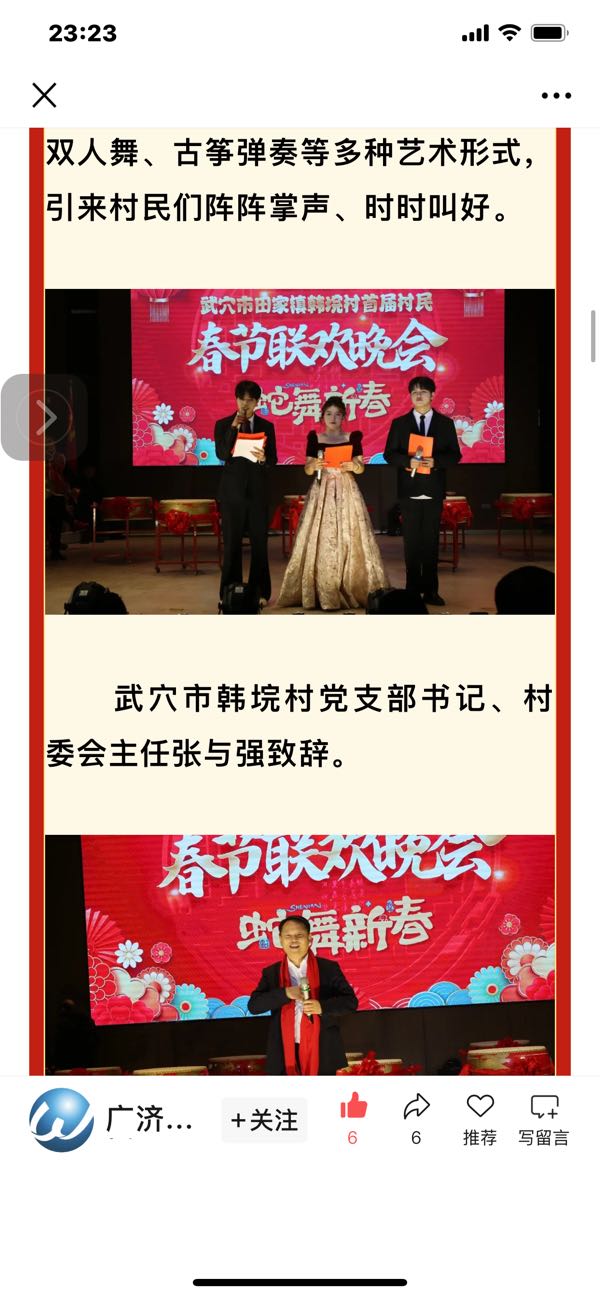Open the three hosts stage photo

(299, 451)
